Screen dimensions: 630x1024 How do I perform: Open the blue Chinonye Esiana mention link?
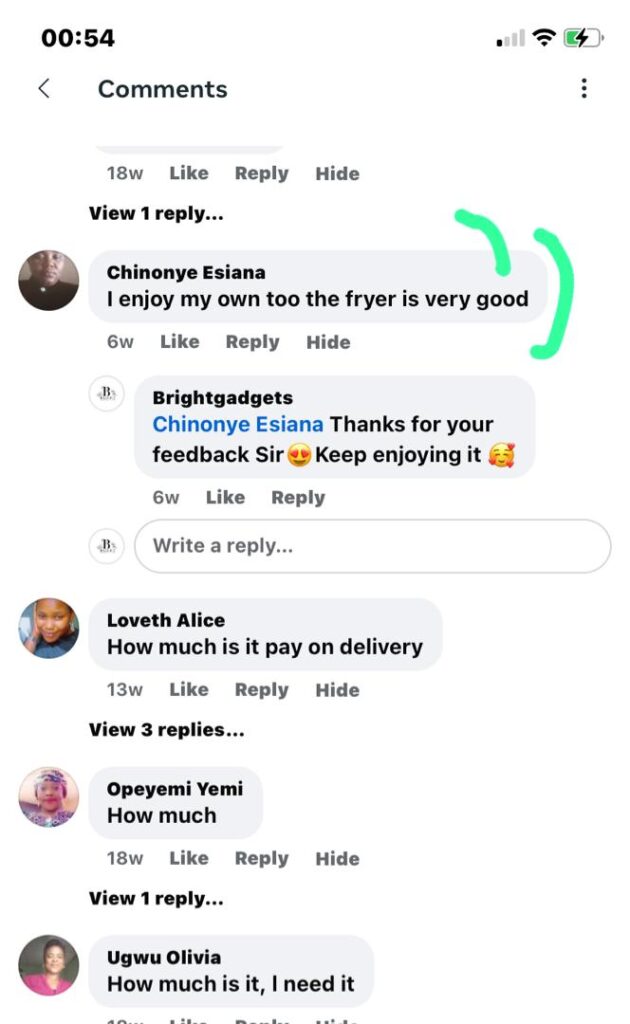[238, 425]
